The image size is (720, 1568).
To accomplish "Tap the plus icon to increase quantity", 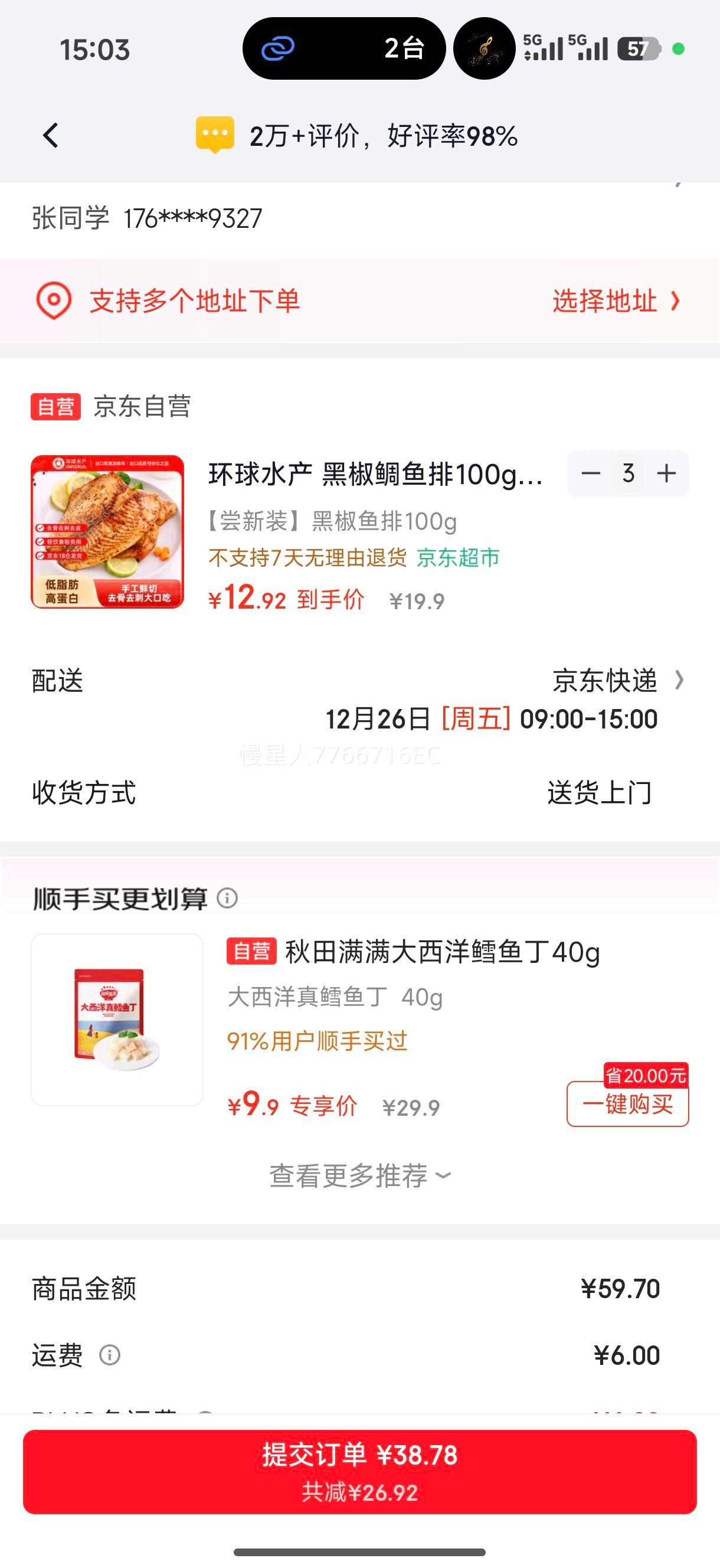I will point(665,473).
